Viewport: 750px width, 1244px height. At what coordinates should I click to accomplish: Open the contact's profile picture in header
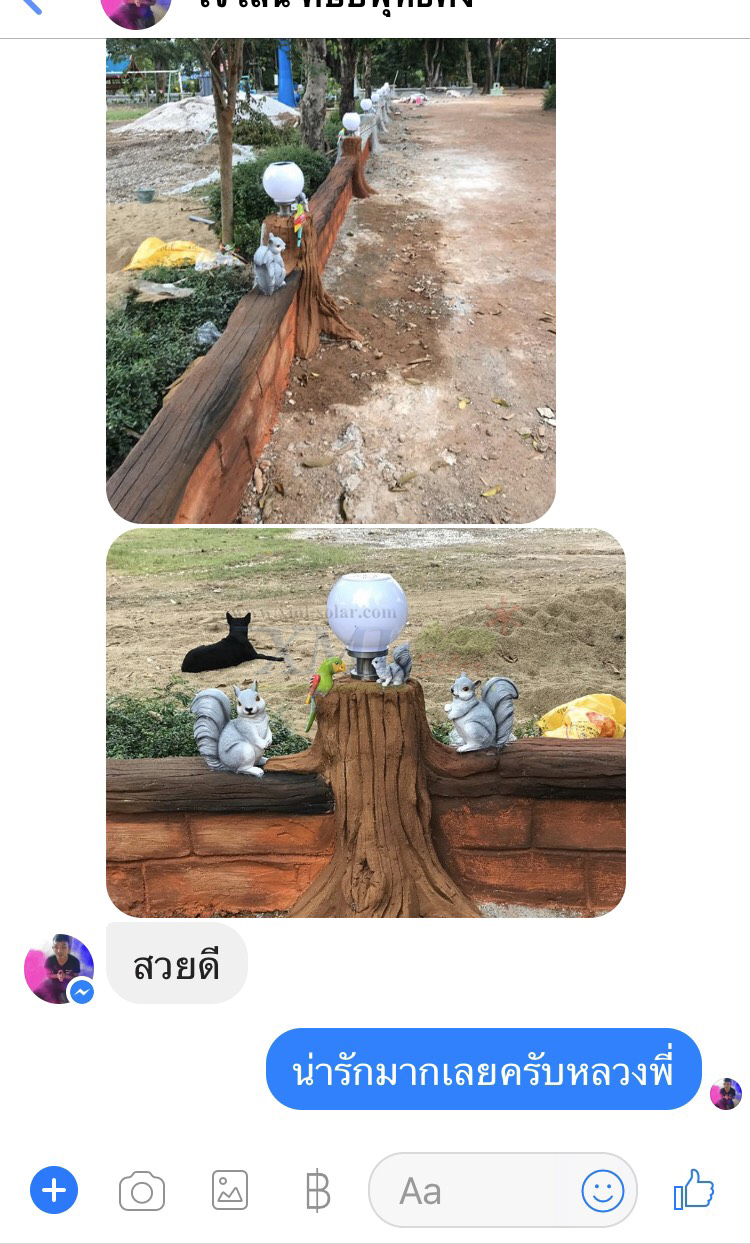click(x=136, y=10)
